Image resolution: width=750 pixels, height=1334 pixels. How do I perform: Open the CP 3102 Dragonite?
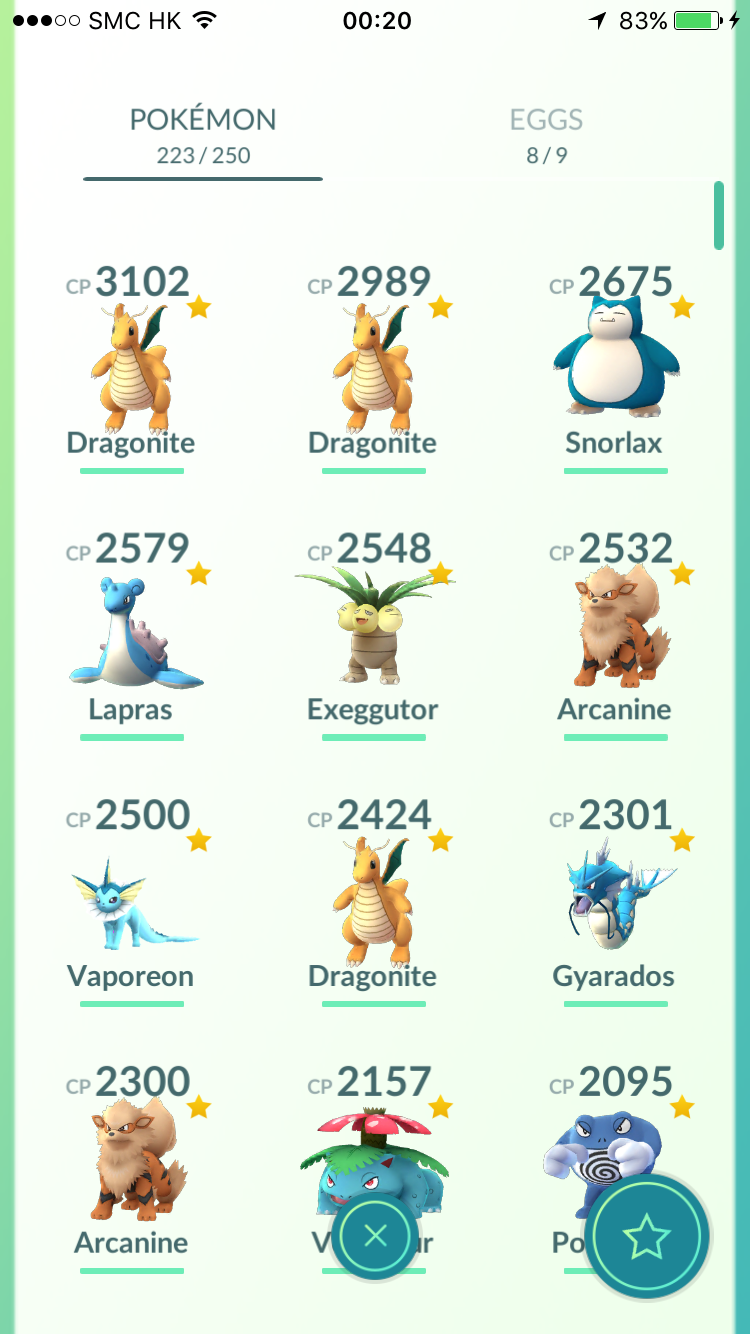(x=132, y=367)
